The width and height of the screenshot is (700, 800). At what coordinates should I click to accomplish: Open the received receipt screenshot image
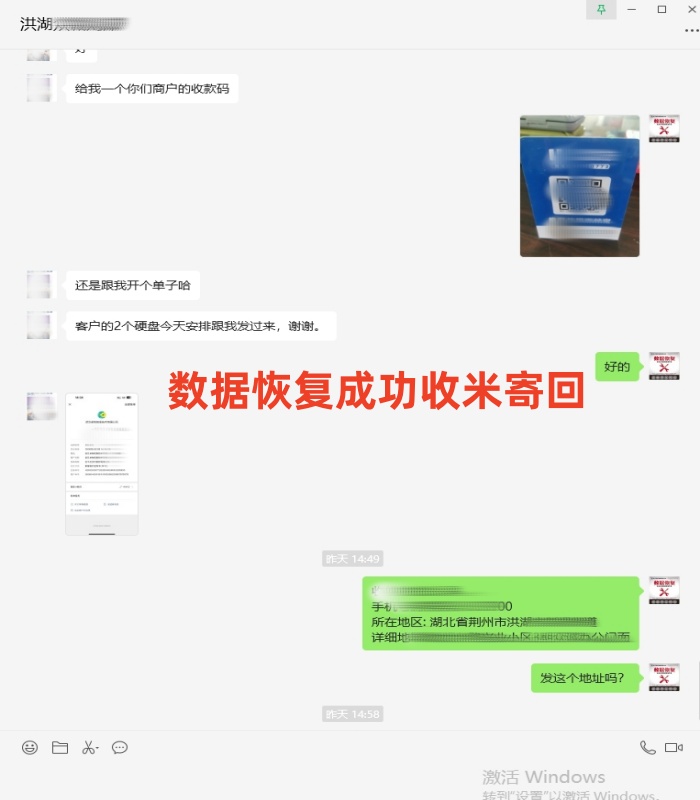coord(102,464)
